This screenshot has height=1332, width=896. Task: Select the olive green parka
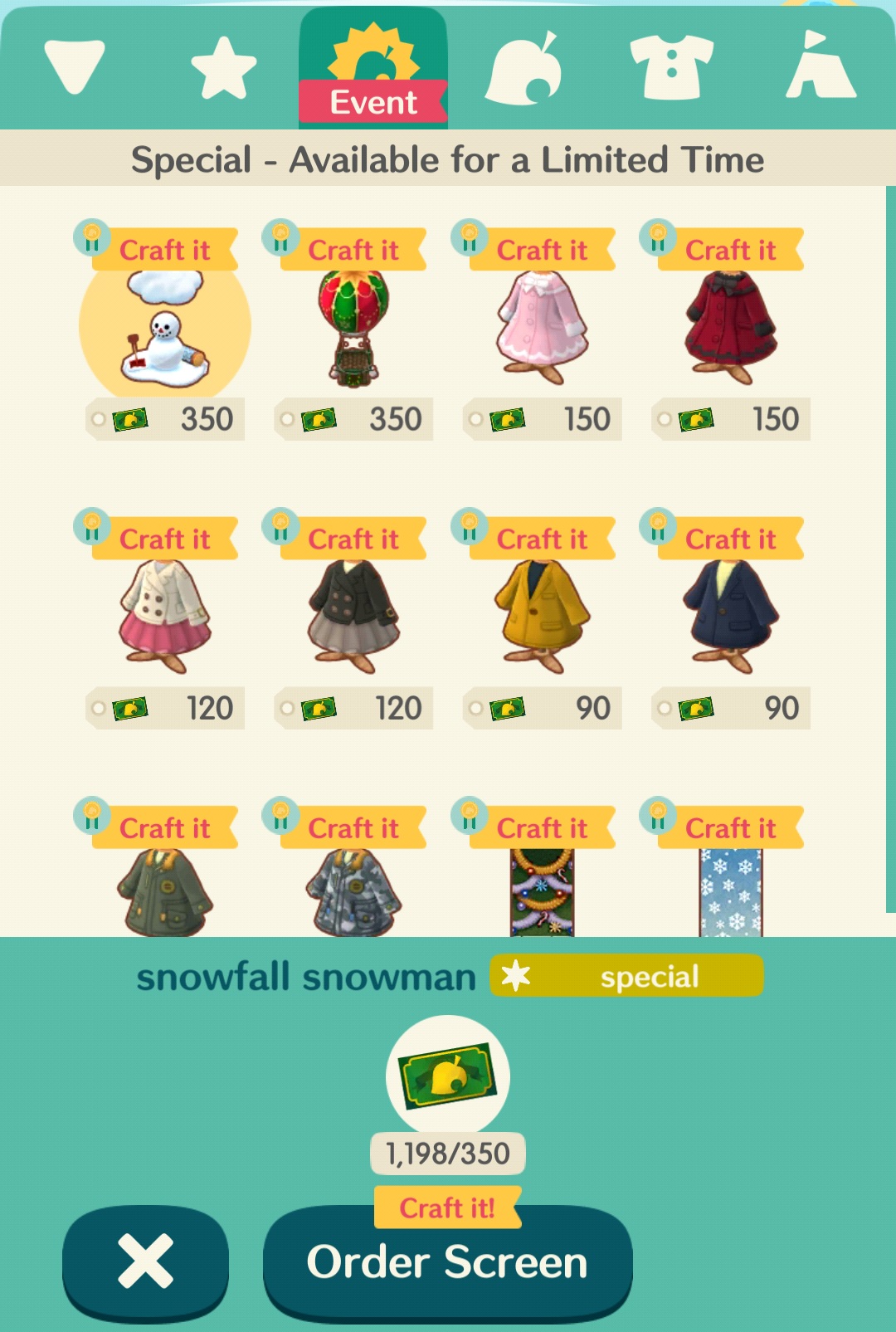point(165,893)
